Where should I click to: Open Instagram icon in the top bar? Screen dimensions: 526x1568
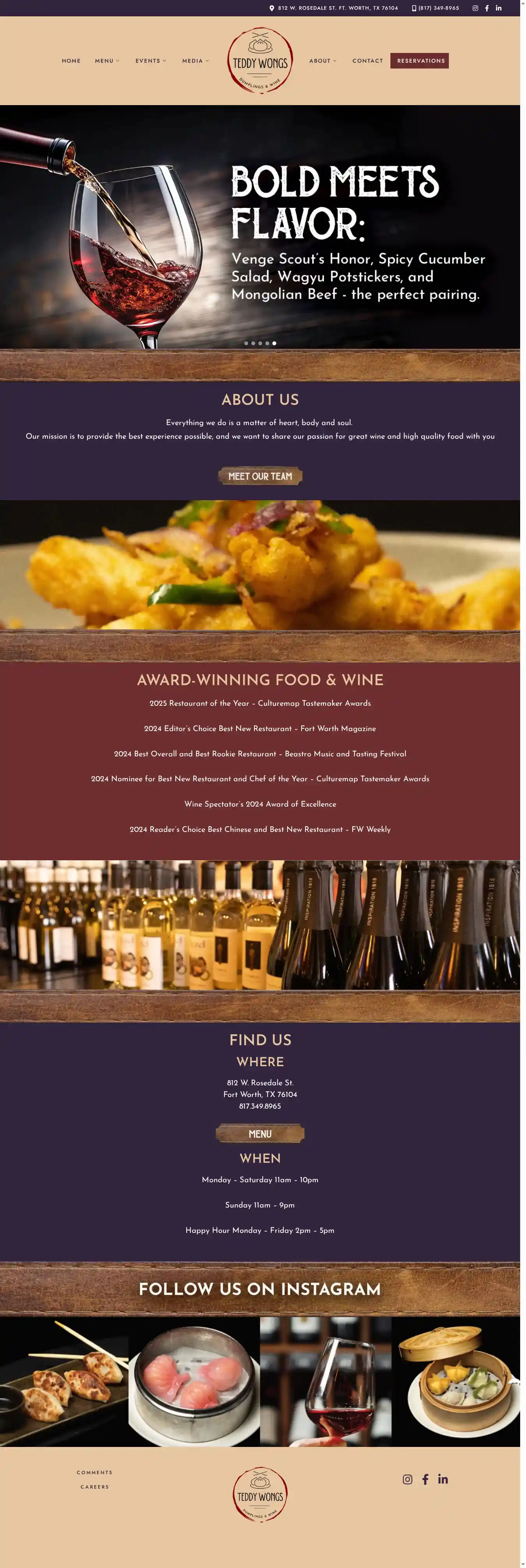tap(475, 9)
